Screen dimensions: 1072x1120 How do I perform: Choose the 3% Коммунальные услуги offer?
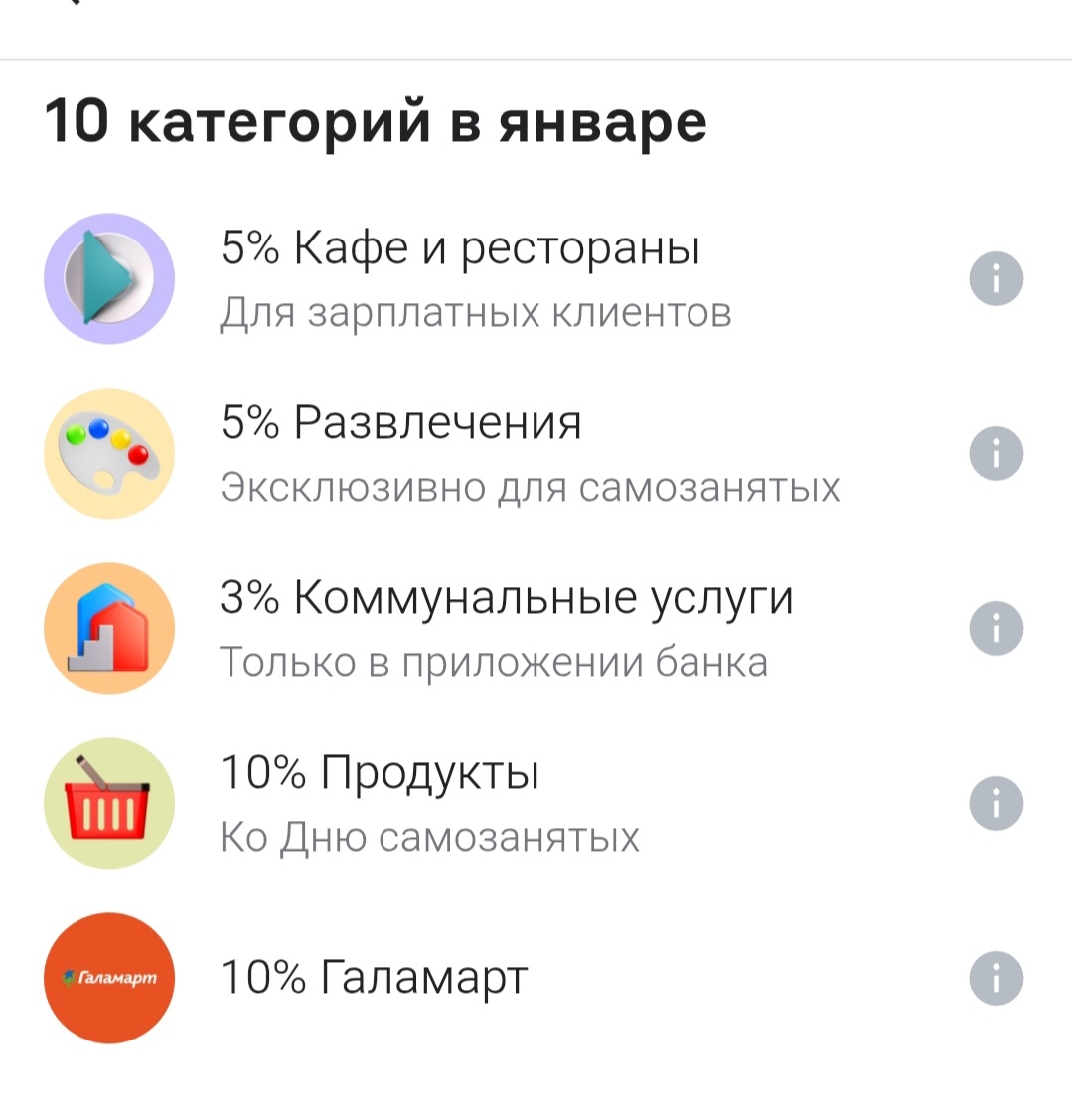[507, 597]
